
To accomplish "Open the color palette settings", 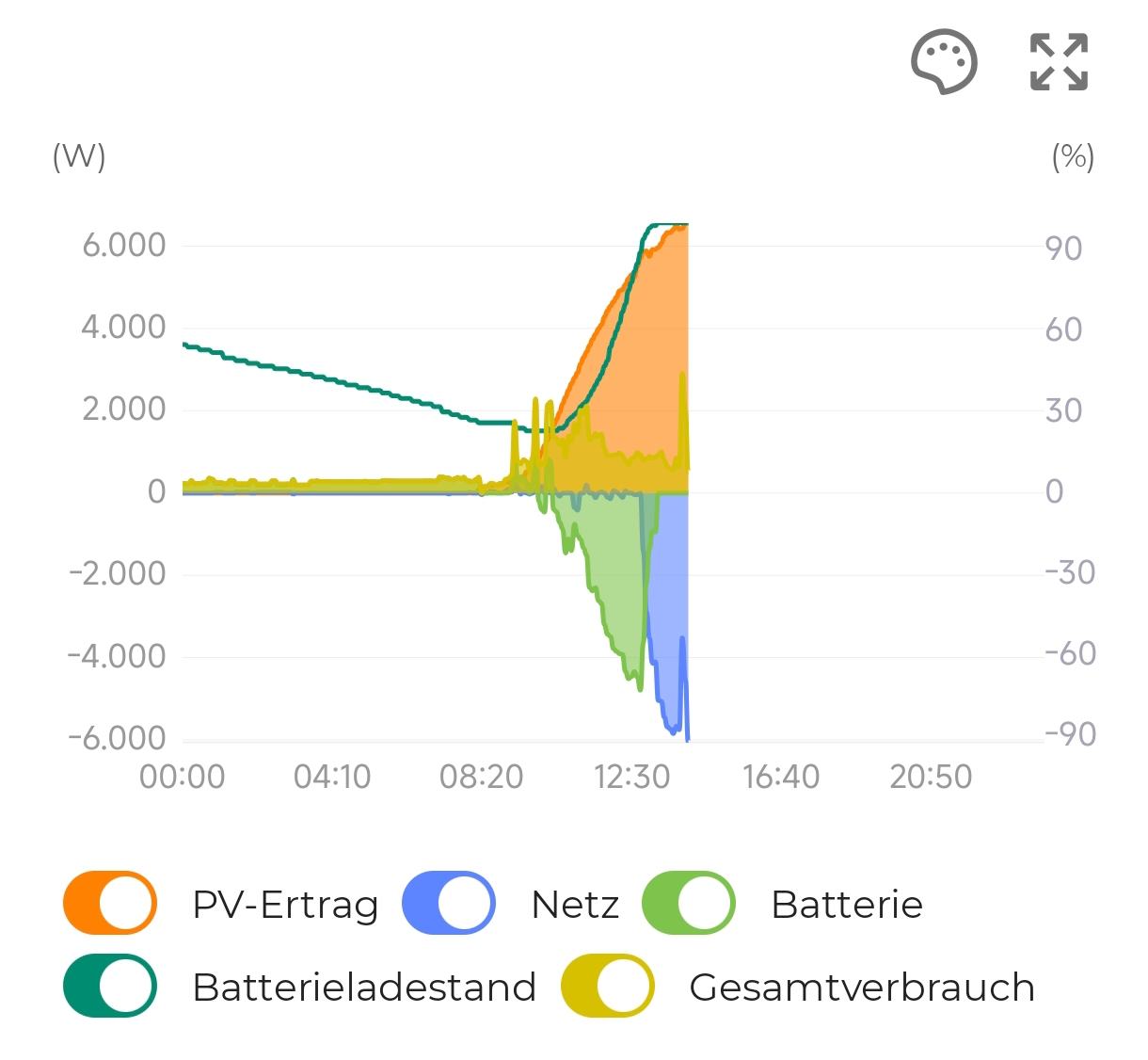I will click(x=944, y=62).
